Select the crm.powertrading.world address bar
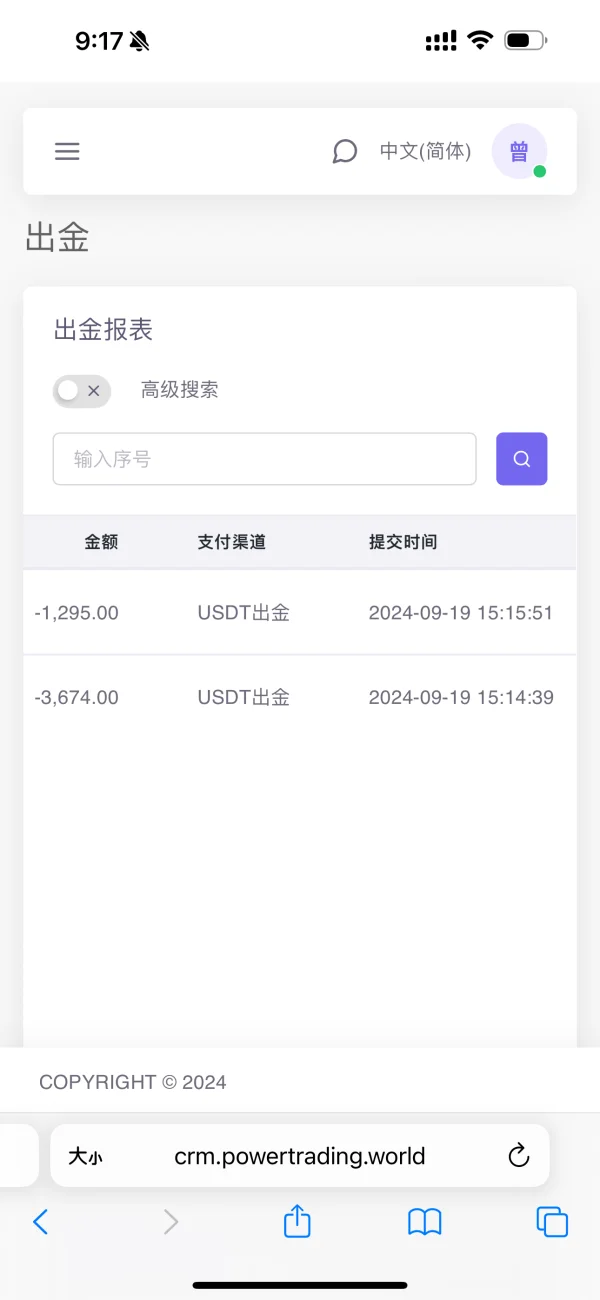This screenshot has height=1300, width=600. (300, 1157)
